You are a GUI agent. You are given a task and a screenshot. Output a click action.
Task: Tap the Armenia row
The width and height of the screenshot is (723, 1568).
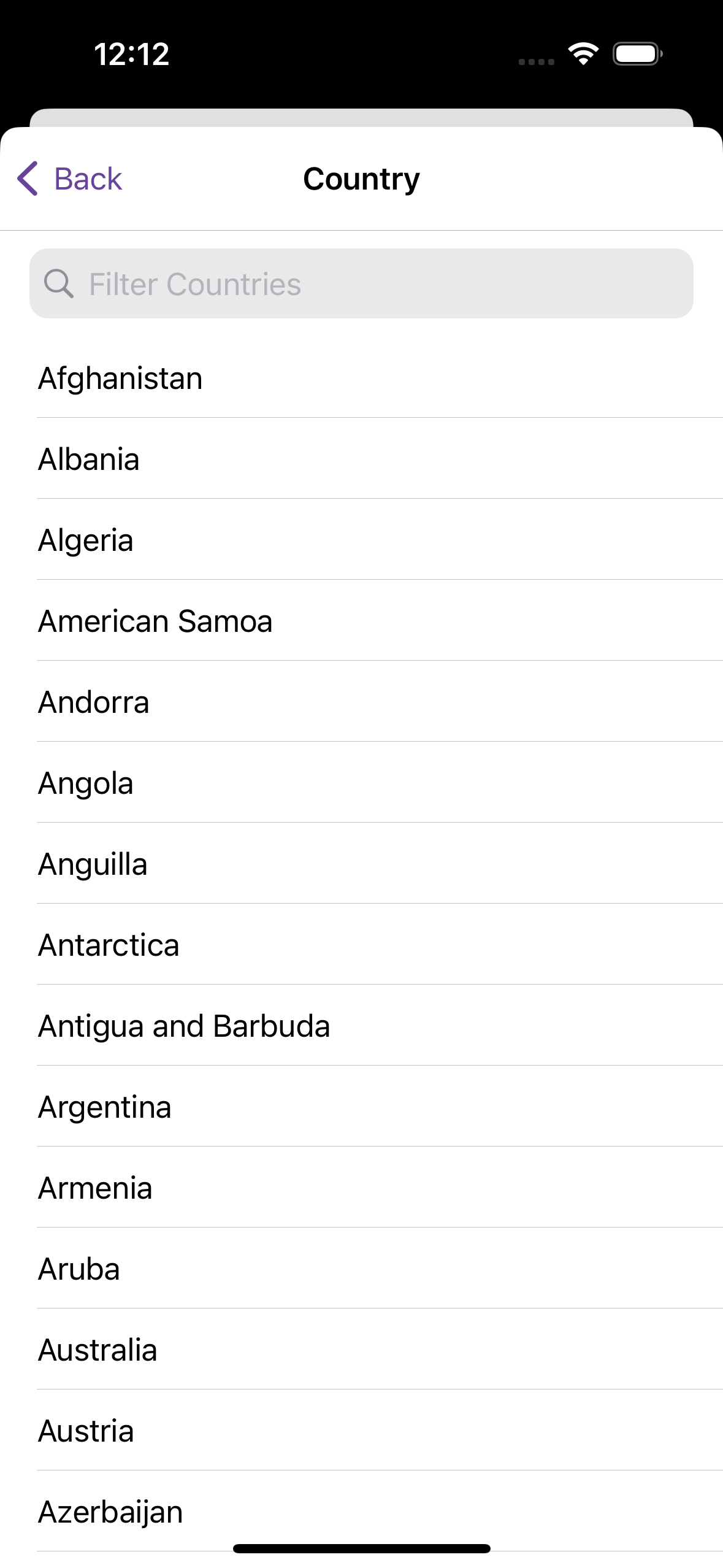pyautogui.click(x=95, y=1188)
